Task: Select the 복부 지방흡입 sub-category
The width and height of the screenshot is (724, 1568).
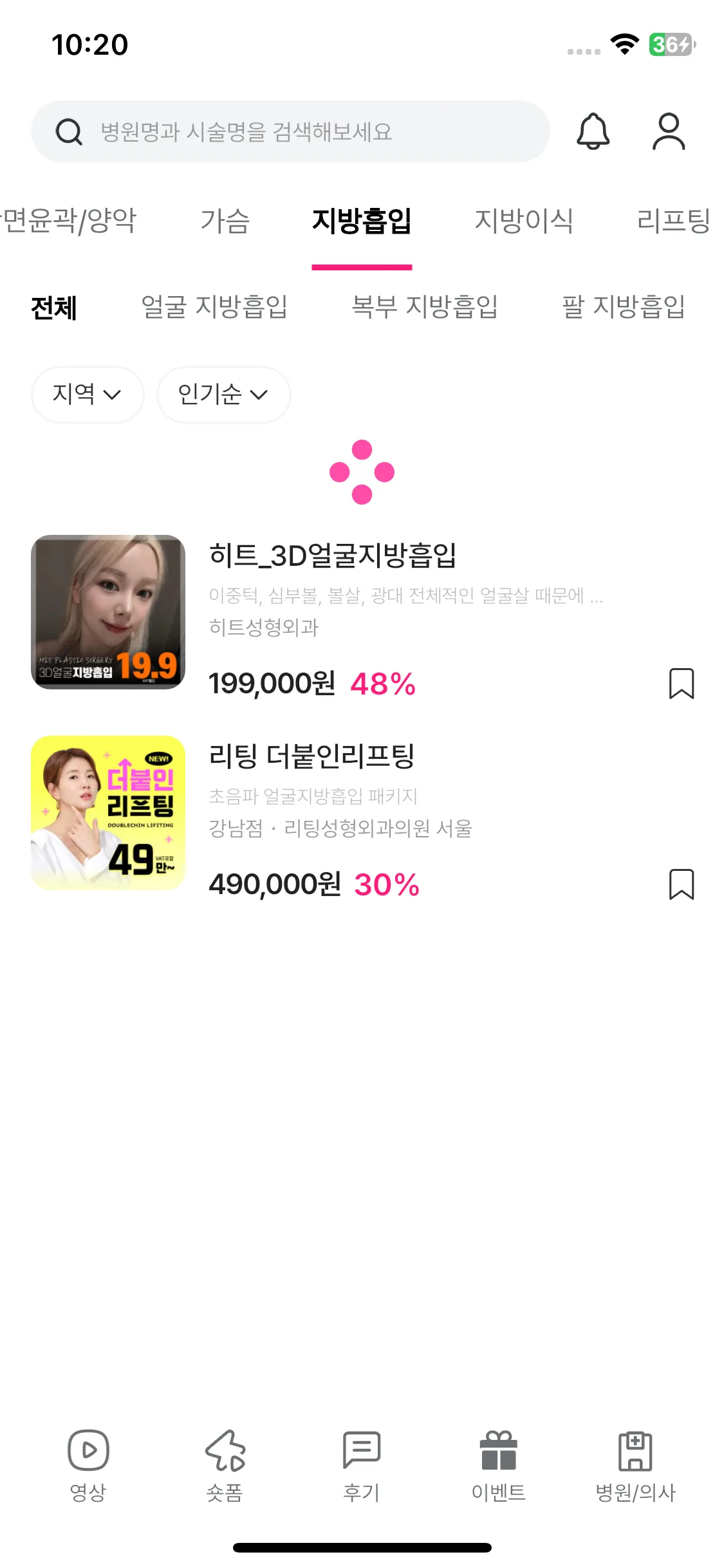Action: pyautogui.click(x=424, y=306)
